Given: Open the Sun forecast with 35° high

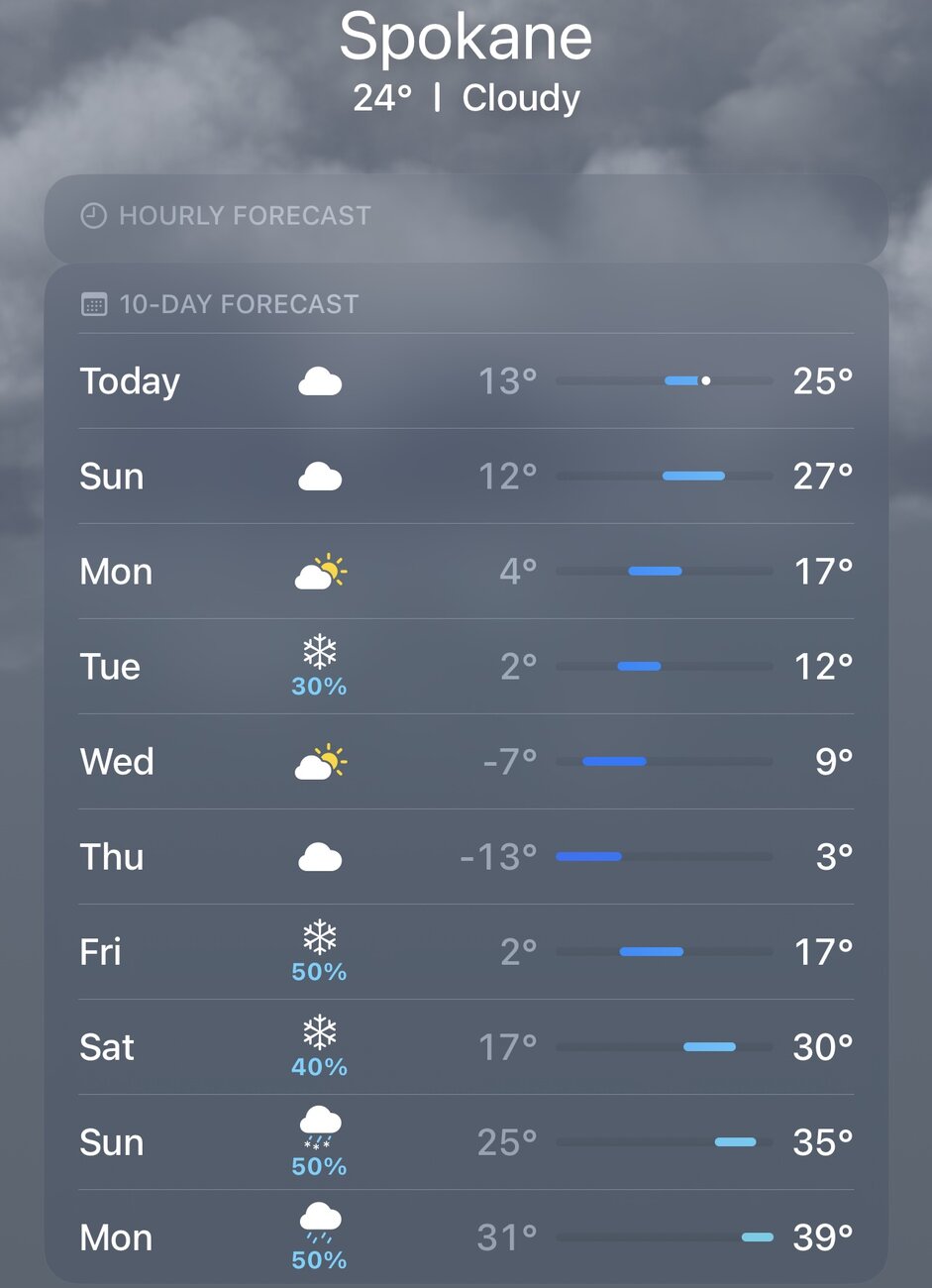Looking at the screenshot, I should pos(466,1142).
